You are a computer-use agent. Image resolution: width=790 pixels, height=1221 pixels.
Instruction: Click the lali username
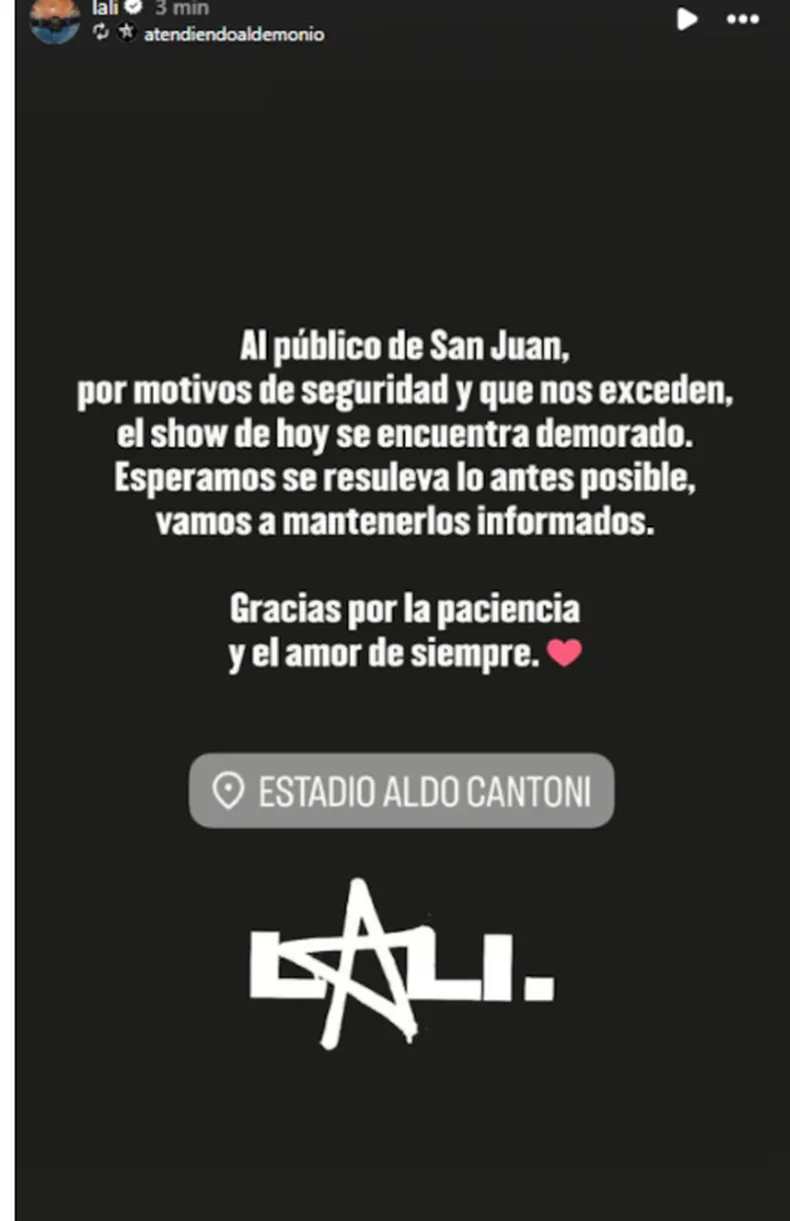[104, 9]
